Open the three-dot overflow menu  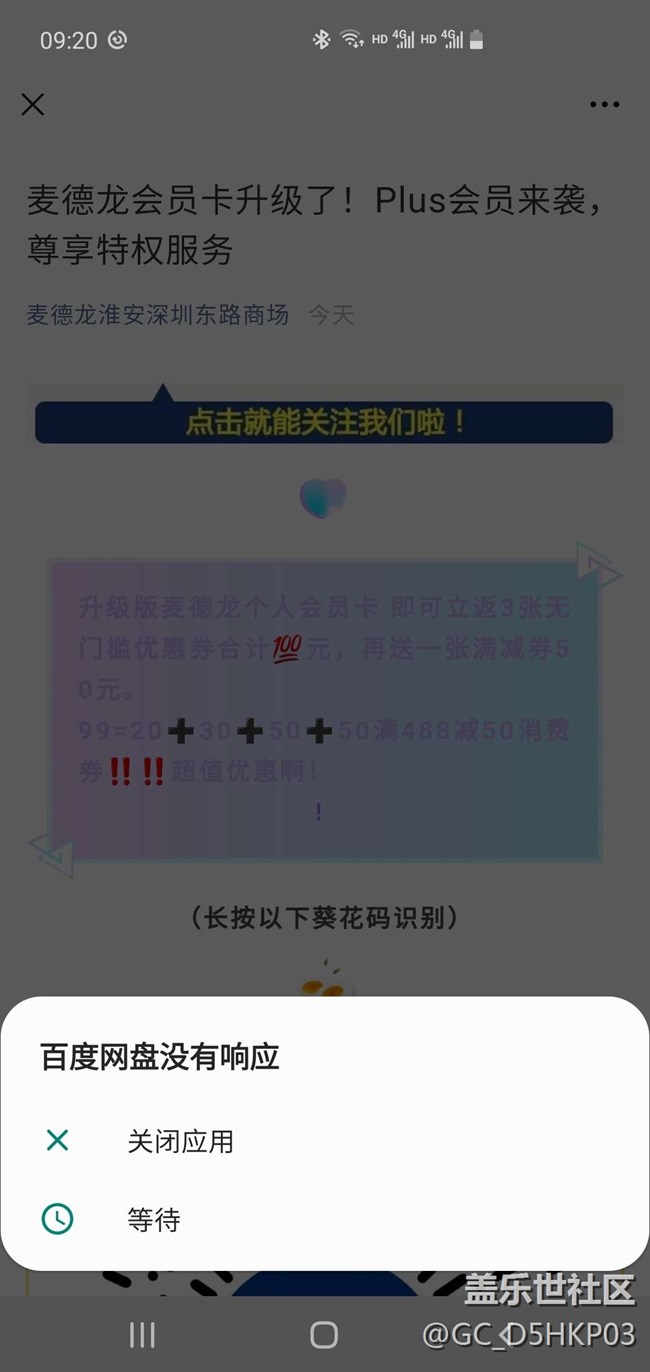[x=604, y=104]
